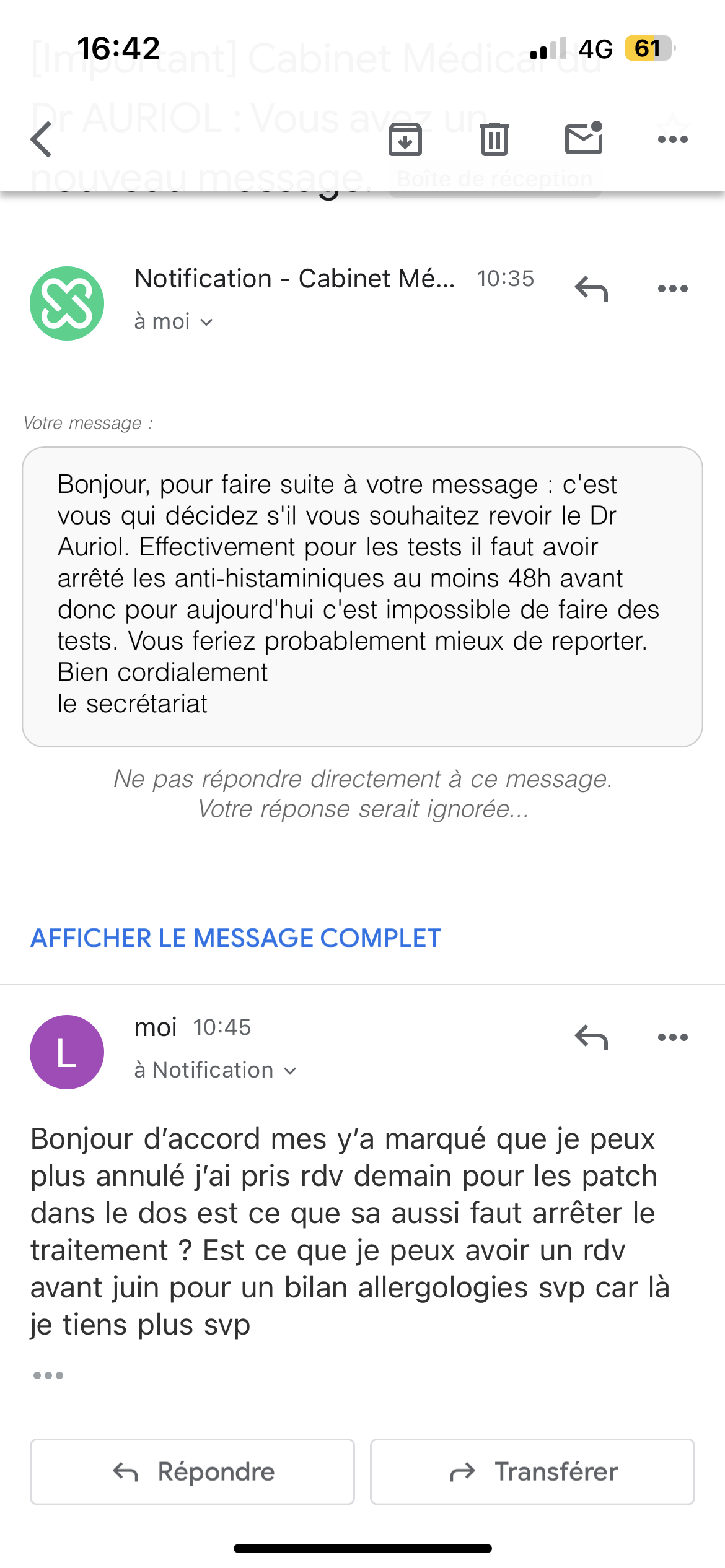The height and width of the screenshot is (1568, 725).
Task: Archive this email conversation
Action: click(405, 139)
